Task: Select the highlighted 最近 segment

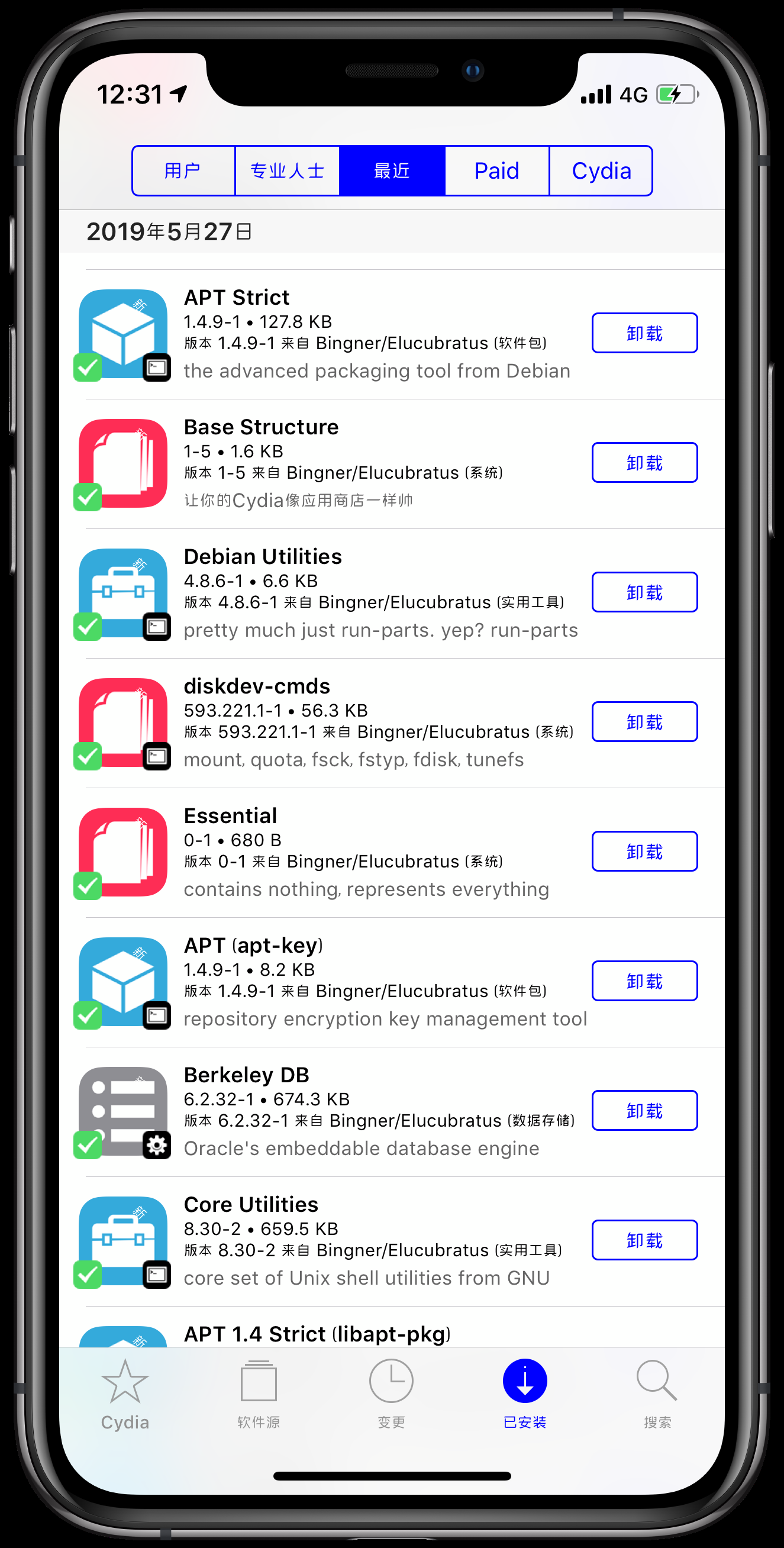Action: [392, 170]
